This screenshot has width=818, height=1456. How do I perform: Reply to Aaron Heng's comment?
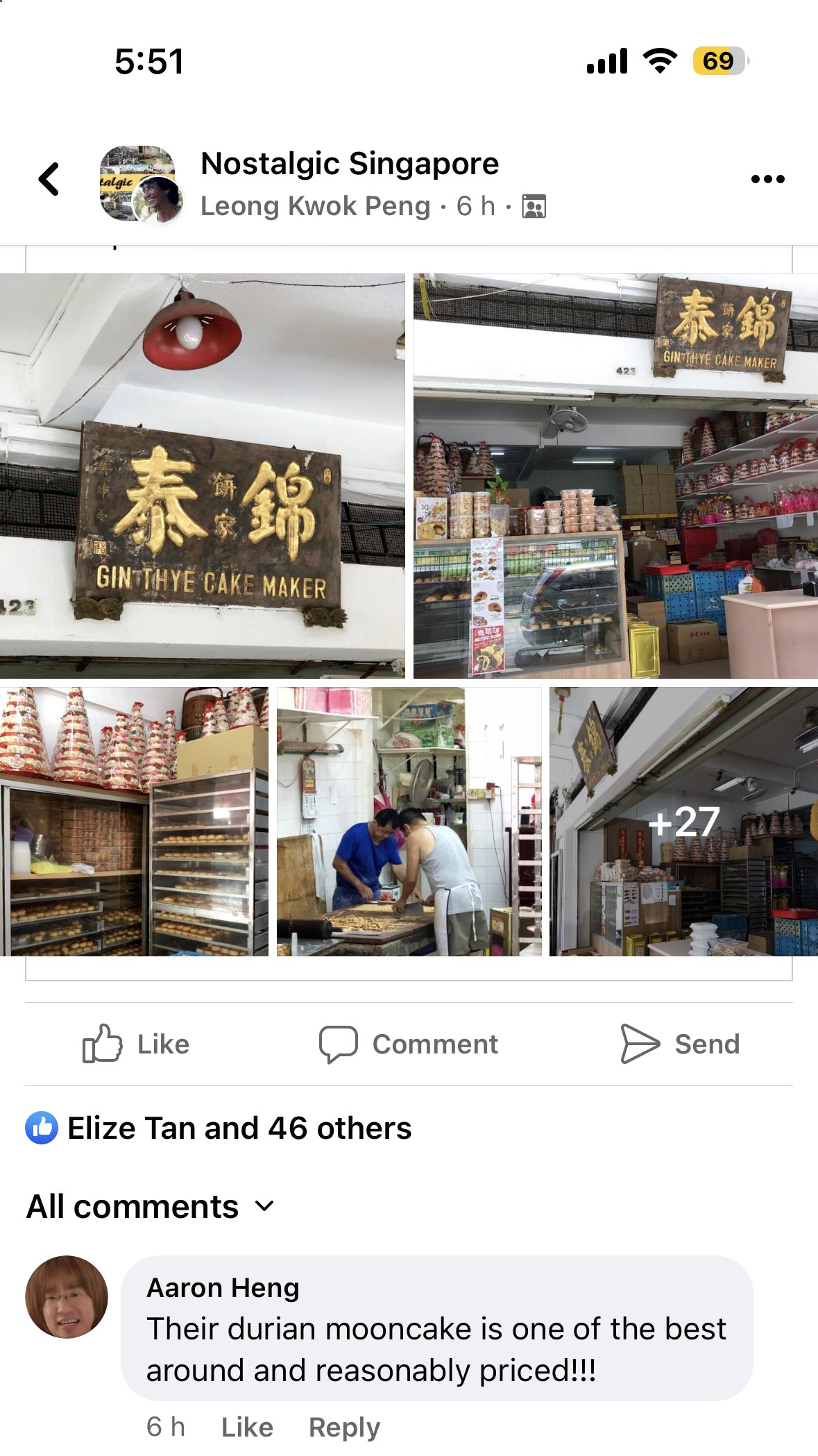tap(344, 1428)
